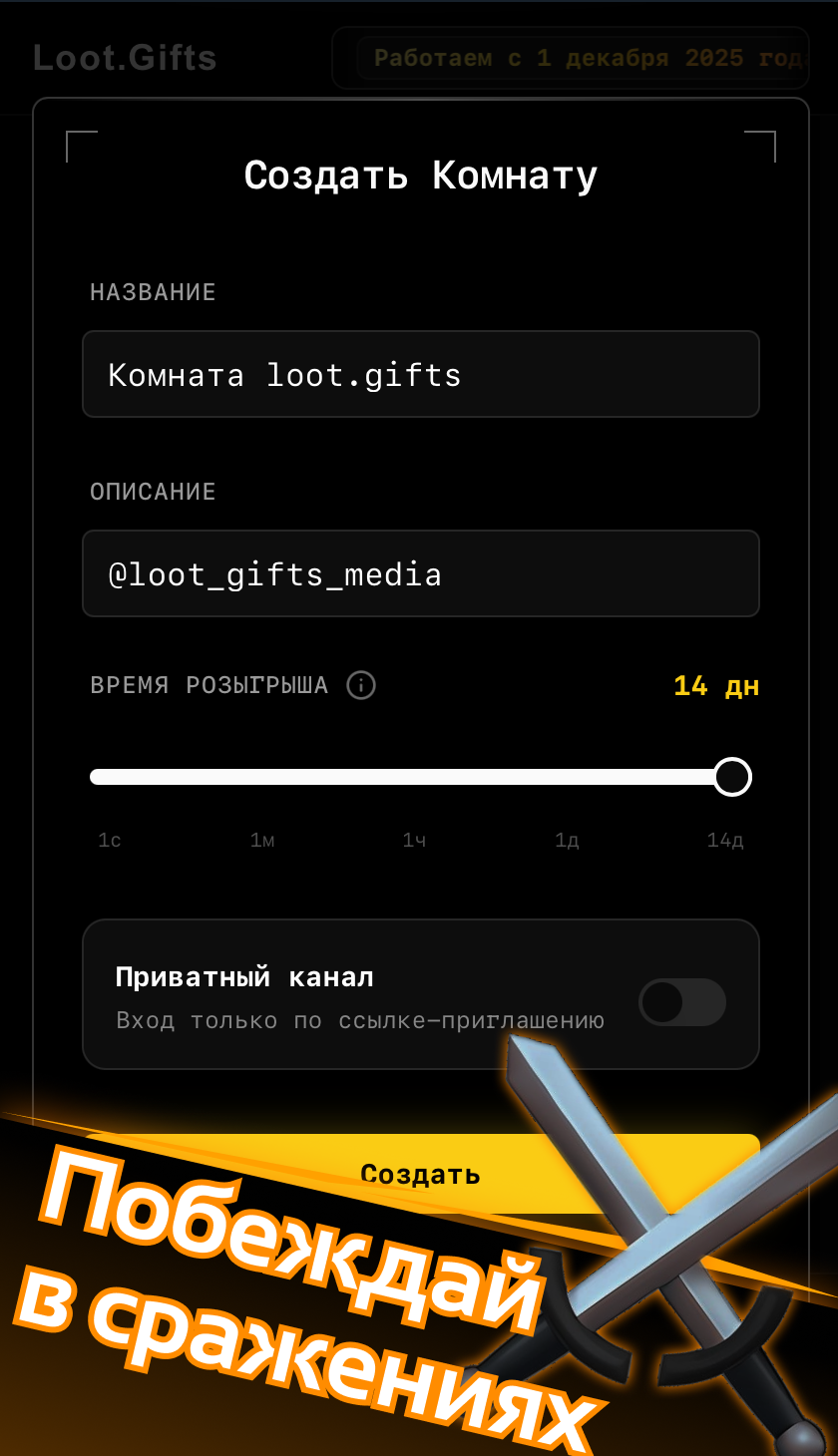Click the description input with '@loot_gifts_media'
Viewport: 838px width, 1456px height.
[x=420, y=573]
